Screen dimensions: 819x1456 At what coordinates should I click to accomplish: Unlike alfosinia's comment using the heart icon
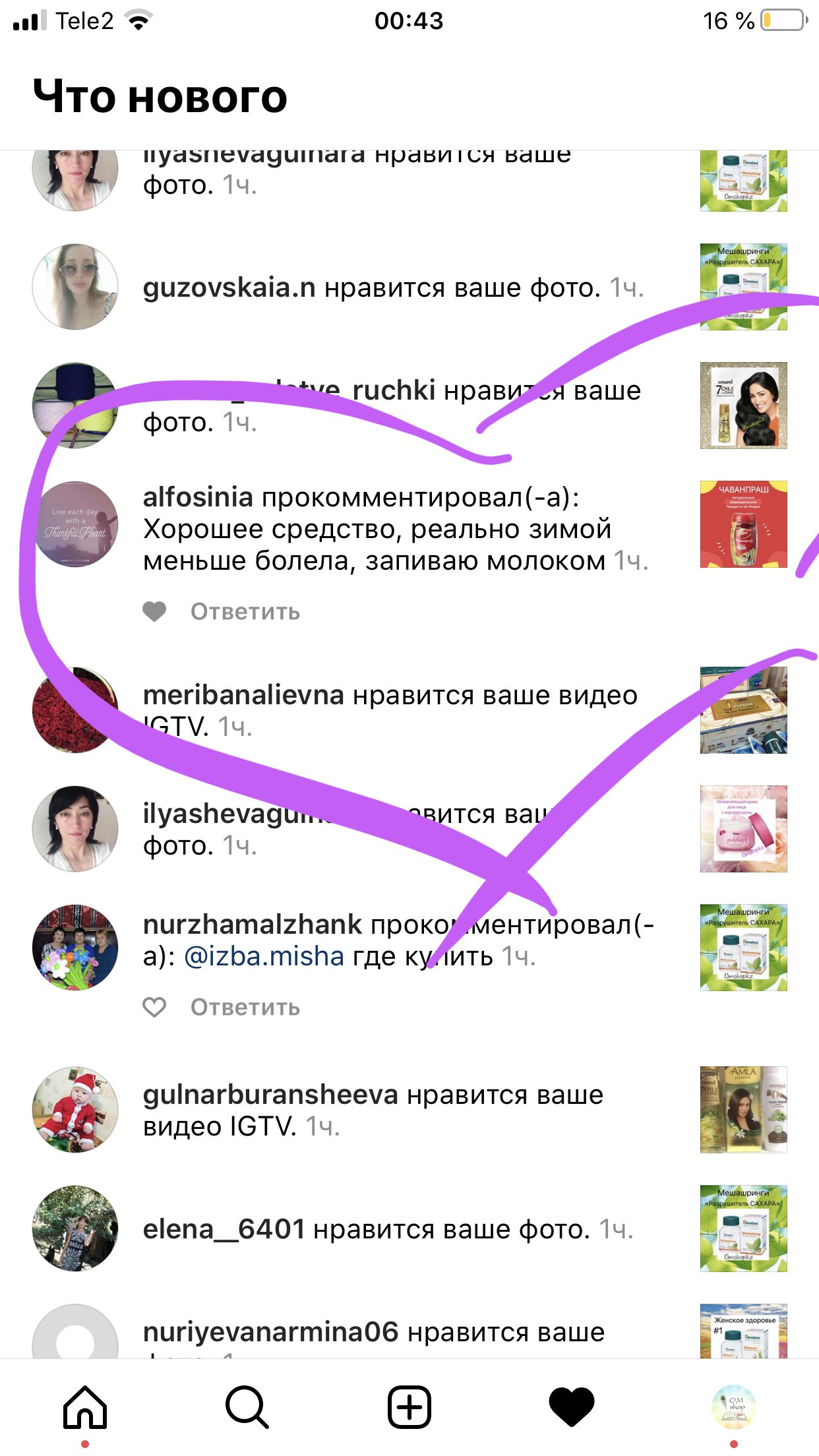tap(154, 612)
